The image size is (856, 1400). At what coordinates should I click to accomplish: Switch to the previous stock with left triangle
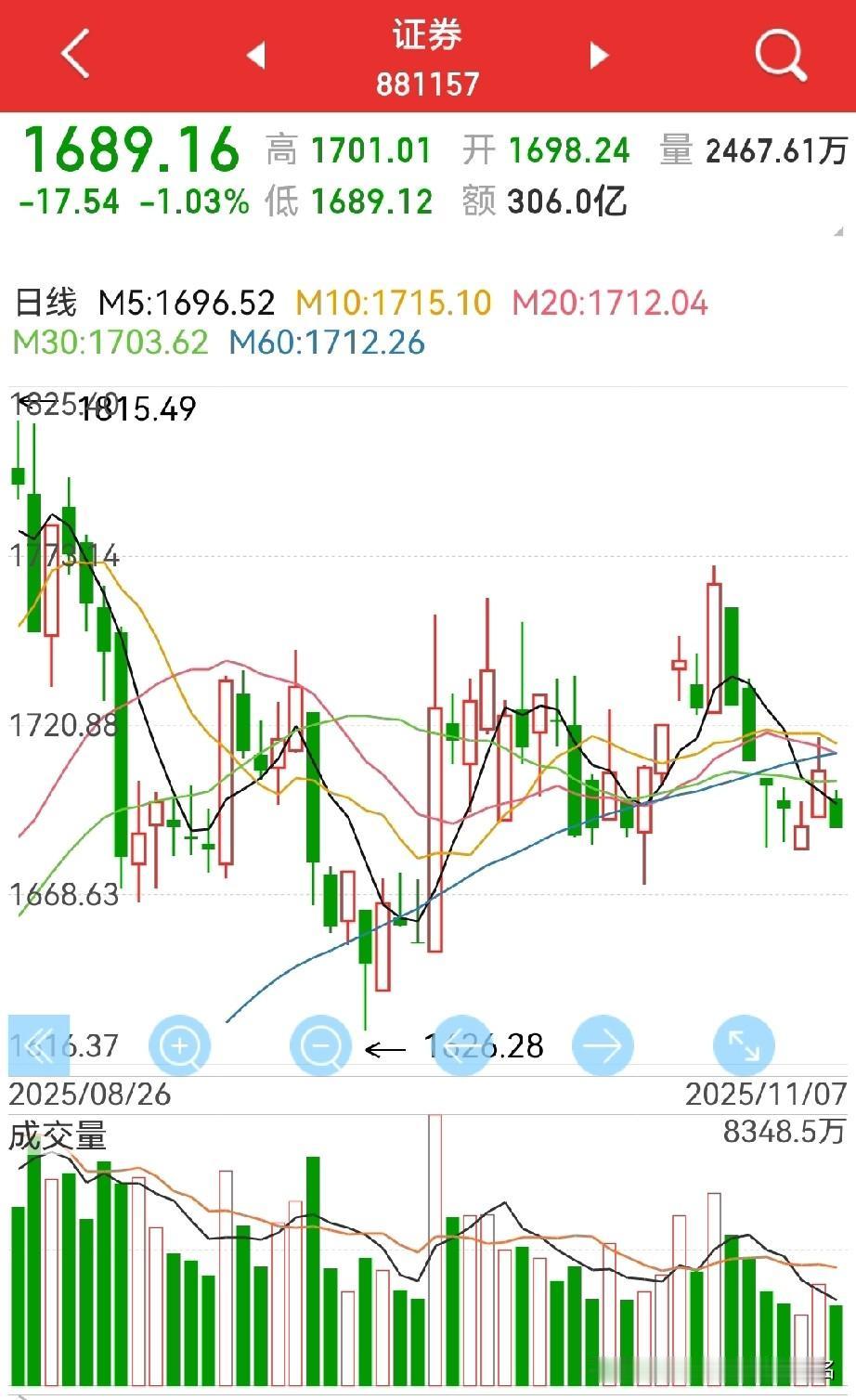tap(256, 55)
